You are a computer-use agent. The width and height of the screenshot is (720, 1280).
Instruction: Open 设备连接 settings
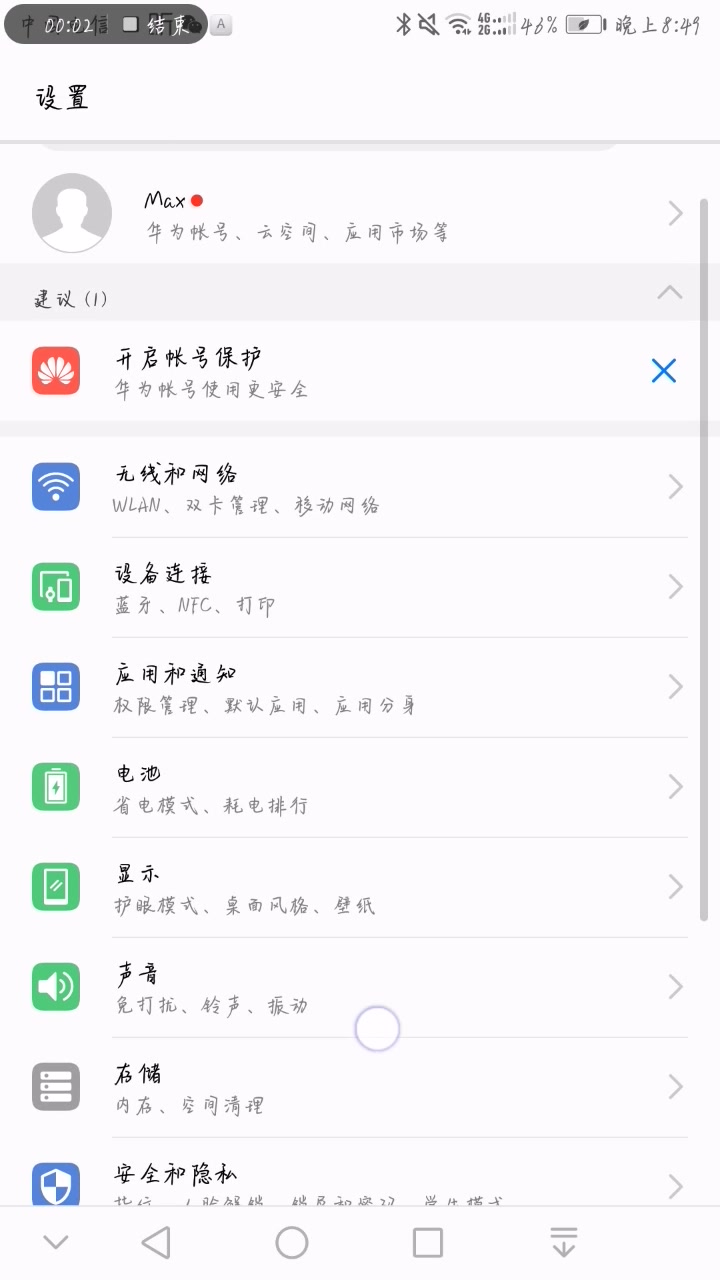(360, 587)
